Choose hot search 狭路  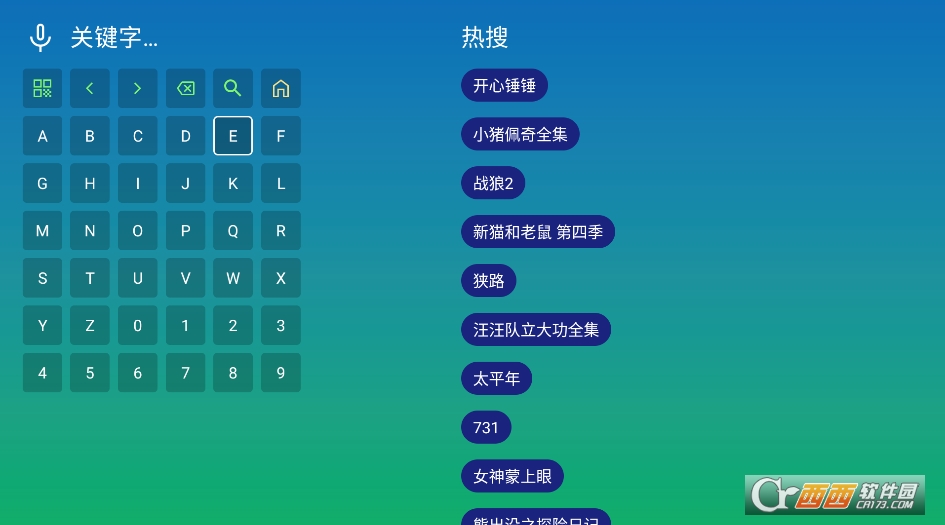(488, 281)
